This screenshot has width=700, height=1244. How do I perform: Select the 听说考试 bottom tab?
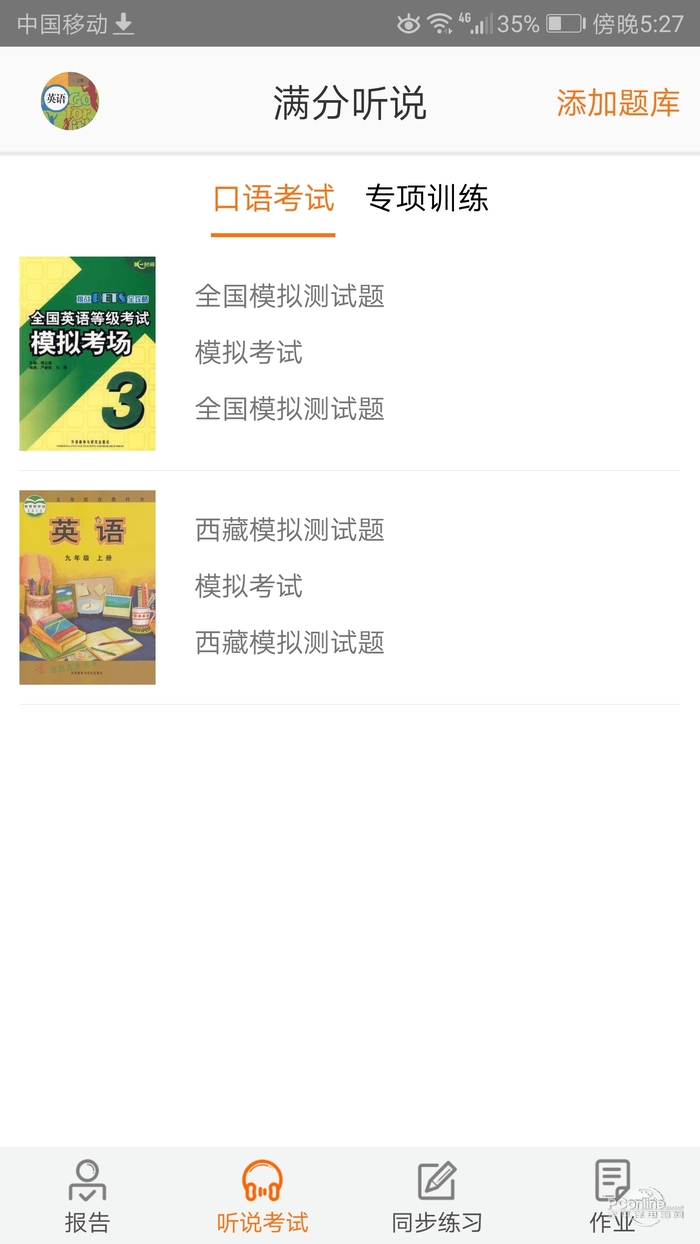coord(262,1196)
